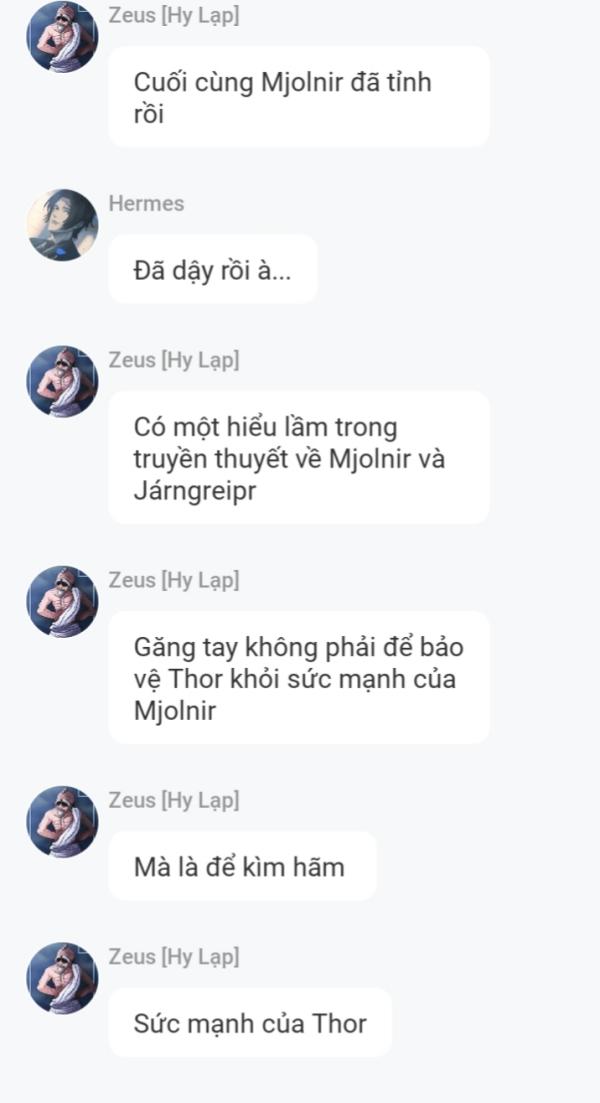600x1103 pixels.
Task: Open Hermes's profile avatar
Action: click(x=62, y=224)
